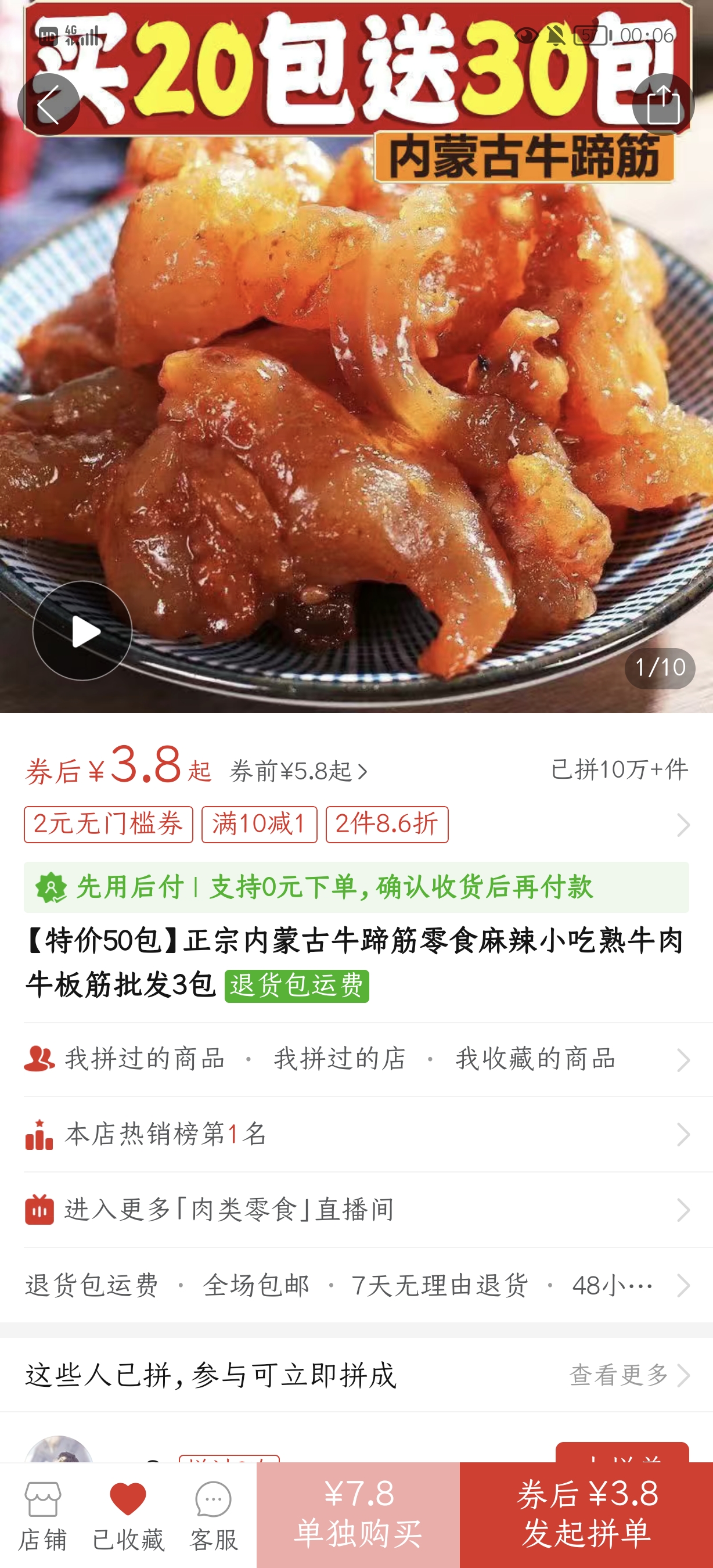Play the product video
The image size is (713, 1568).
click(82, 631)
